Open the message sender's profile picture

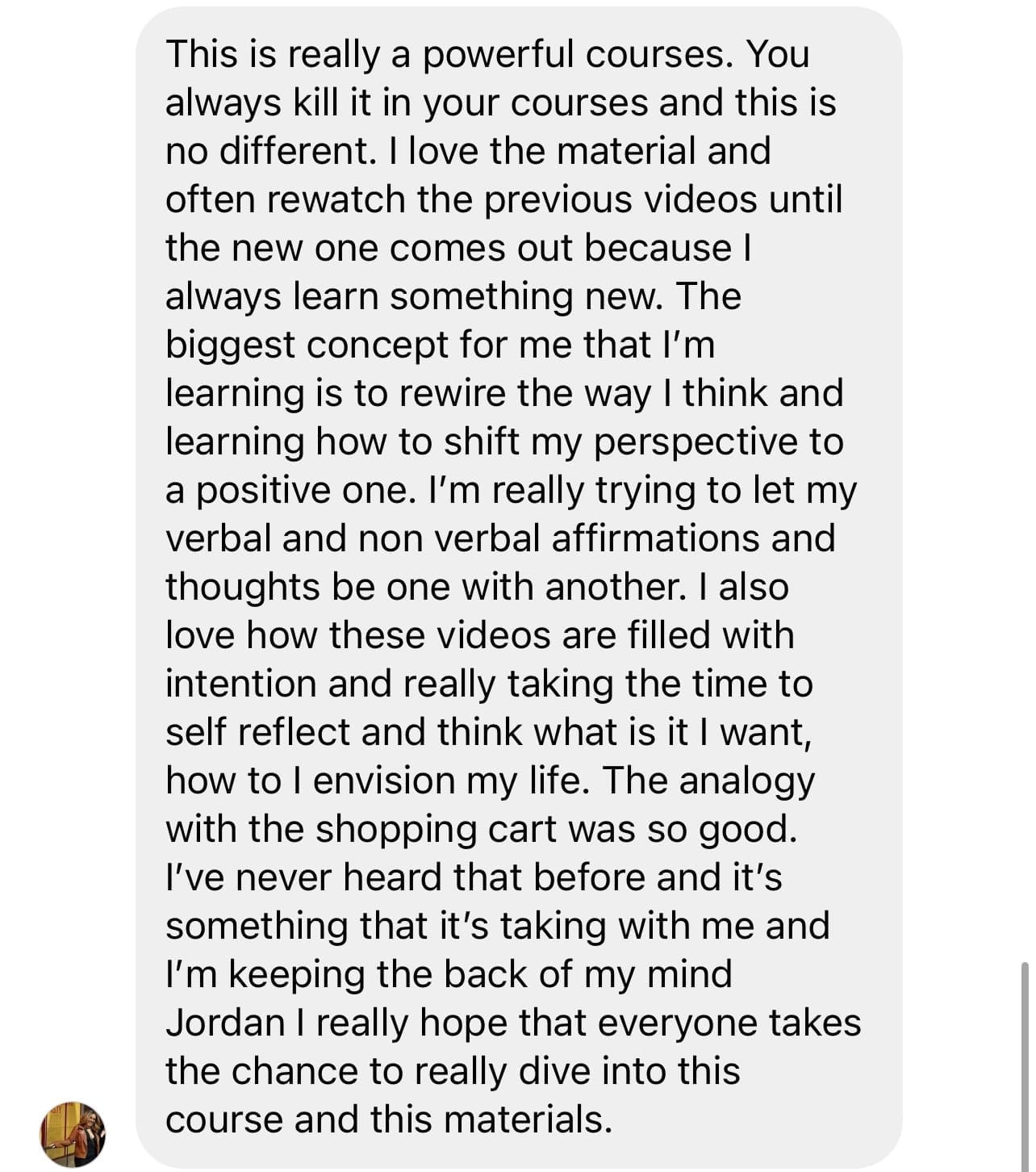coord(73,1132)
